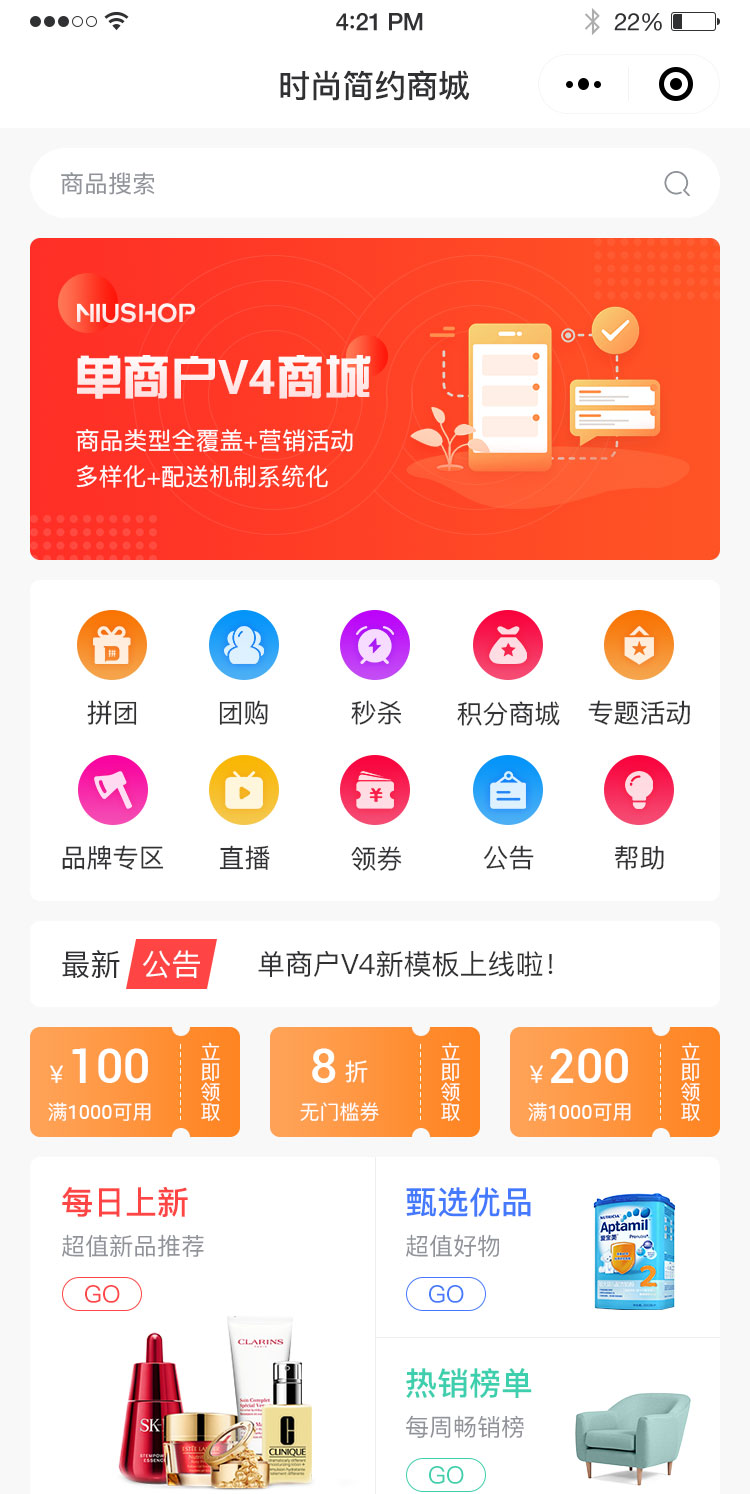This screenshot has width=750, height=1494.
Task: Tap GO under 甄选优品
Action: pos(446,1294)
